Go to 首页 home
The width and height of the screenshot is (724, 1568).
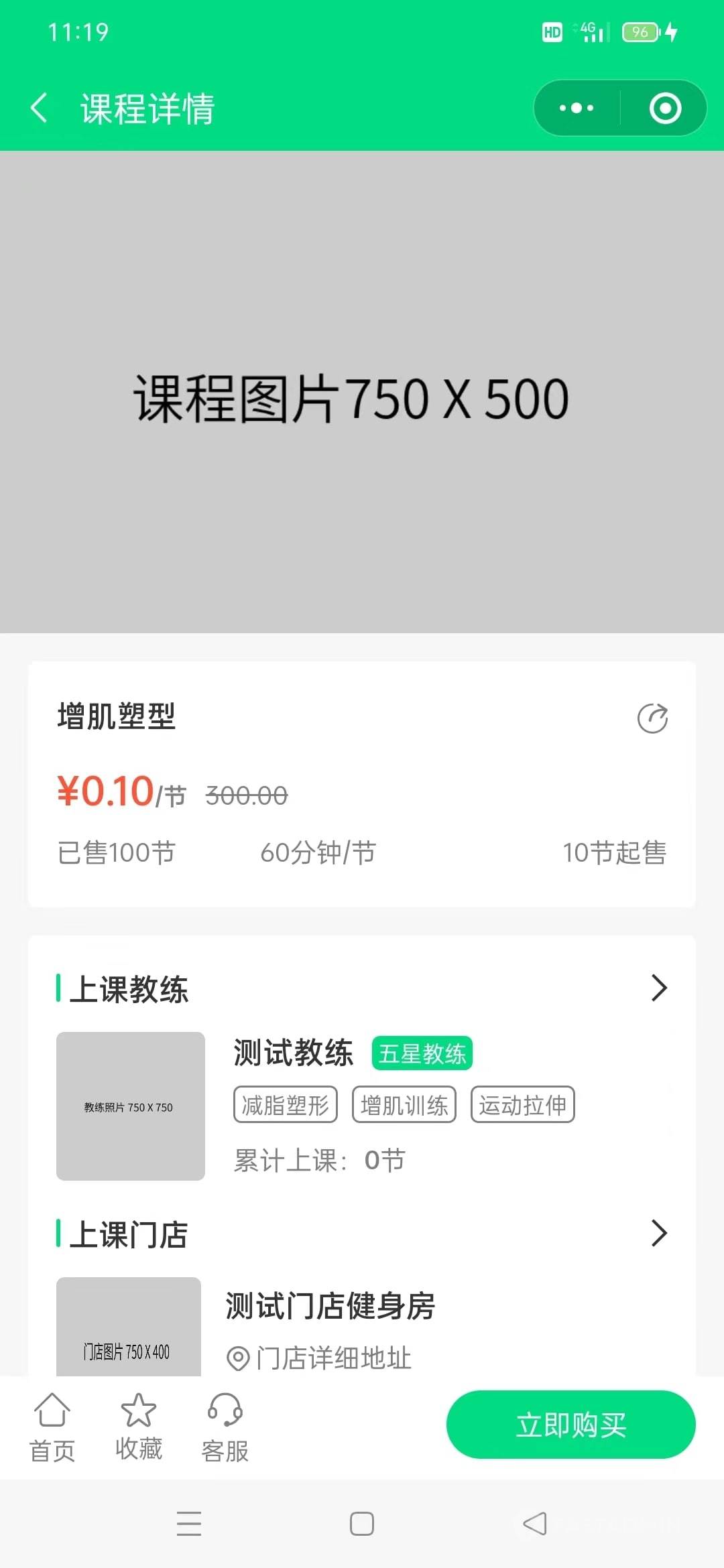point(52,1426)
